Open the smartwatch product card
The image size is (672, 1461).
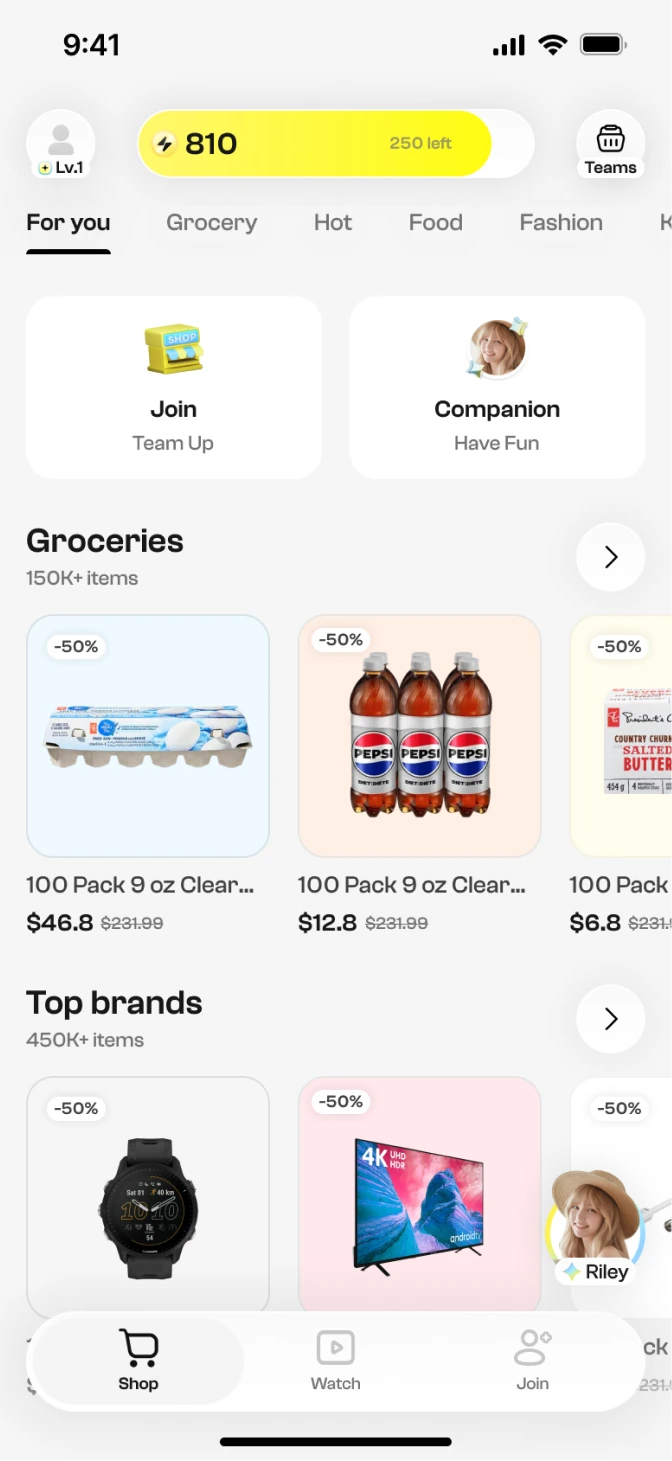pyautogui.click(x=148, y=1195)
